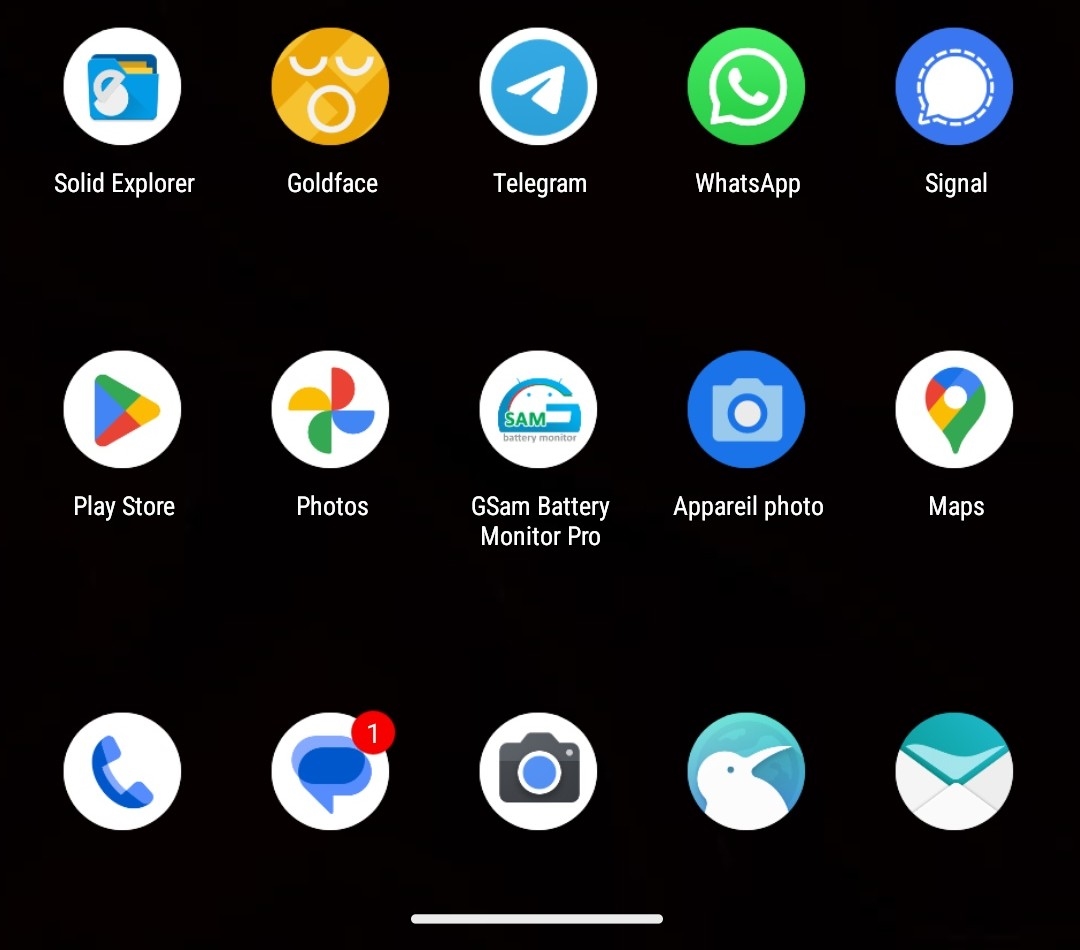This screenshot has width=1080, height=950.
Task: Open the Kiwi browser
Action: (x=746, y=771)
